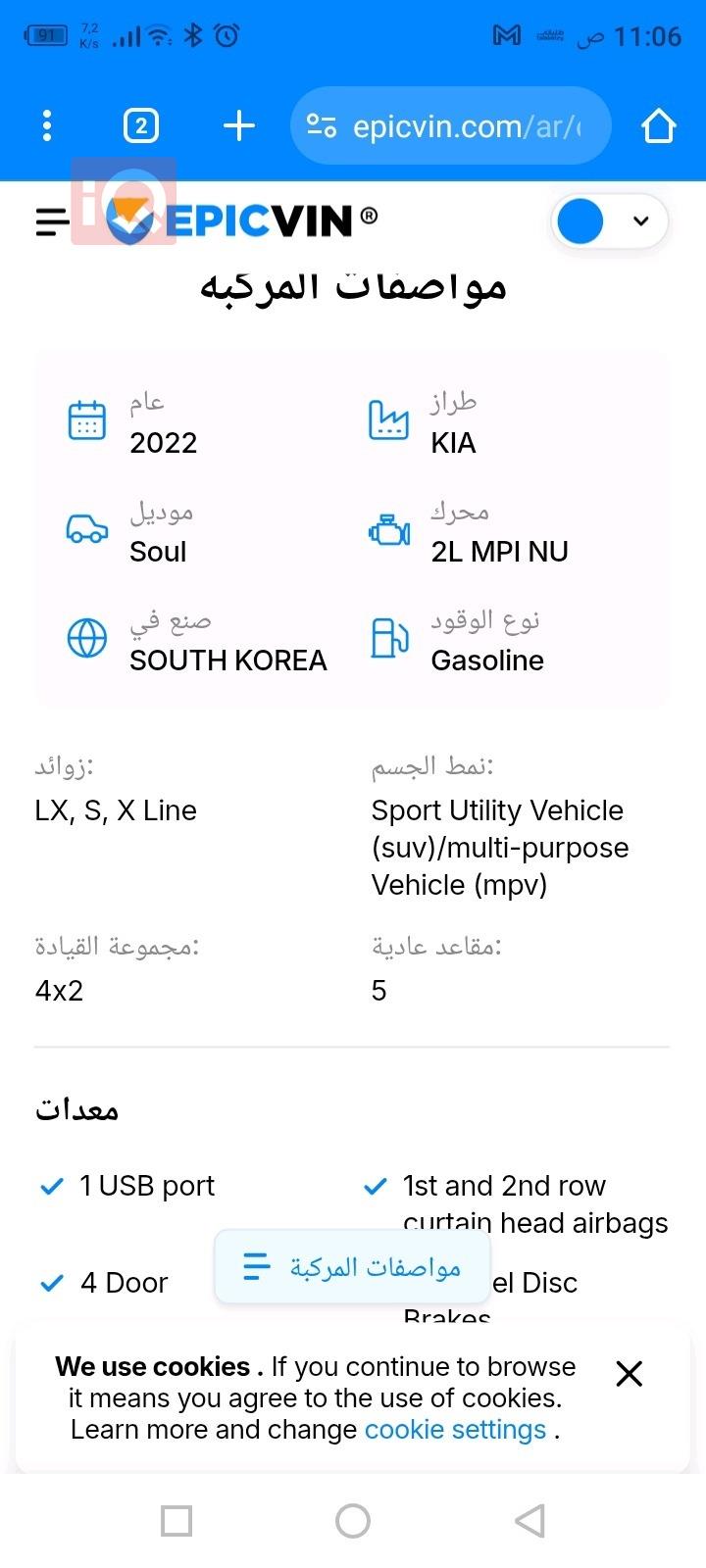Open a new browser tab
706x1568 pixels.
point(238,125)
